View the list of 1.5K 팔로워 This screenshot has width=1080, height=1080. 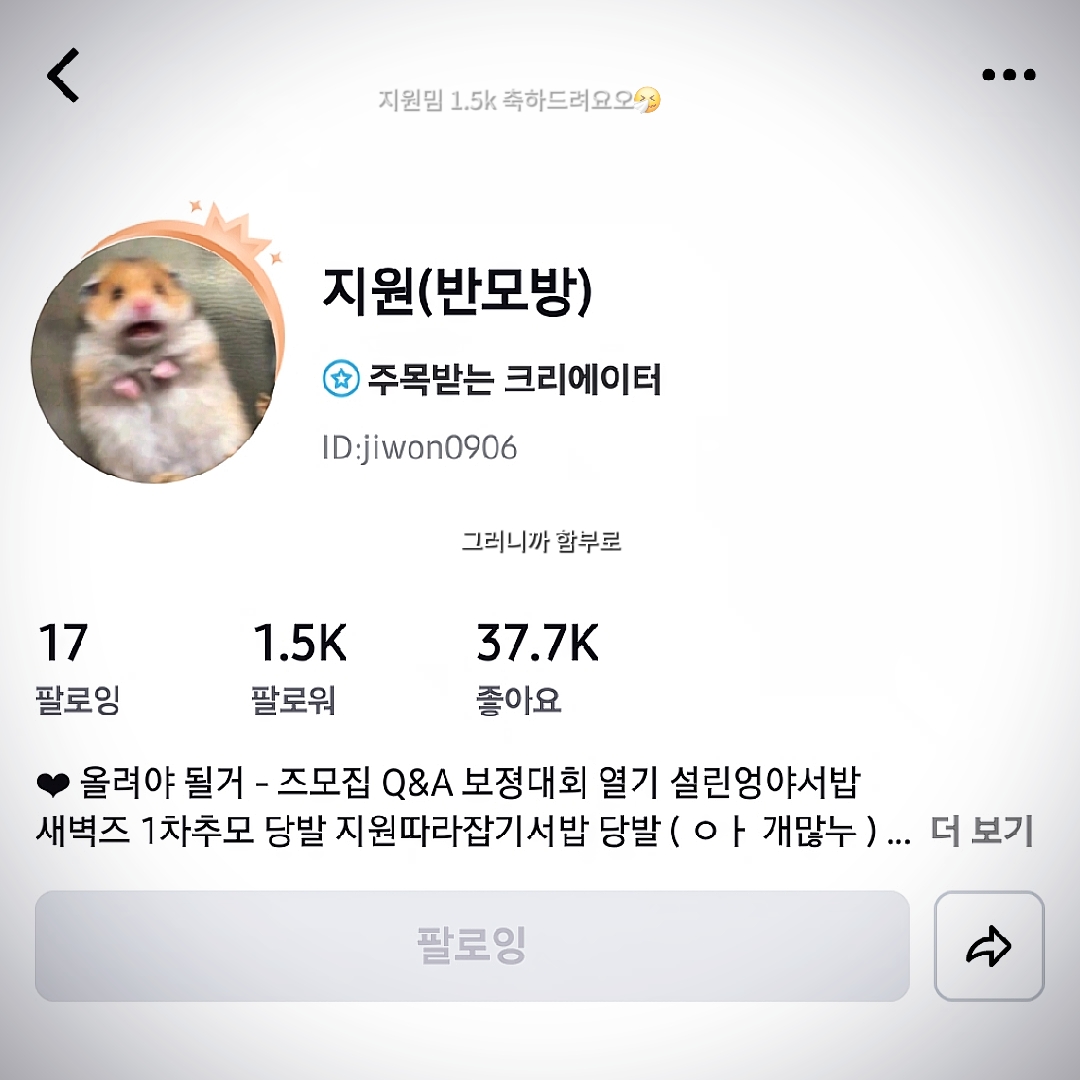pyautogui.click(x=299, y=667)
